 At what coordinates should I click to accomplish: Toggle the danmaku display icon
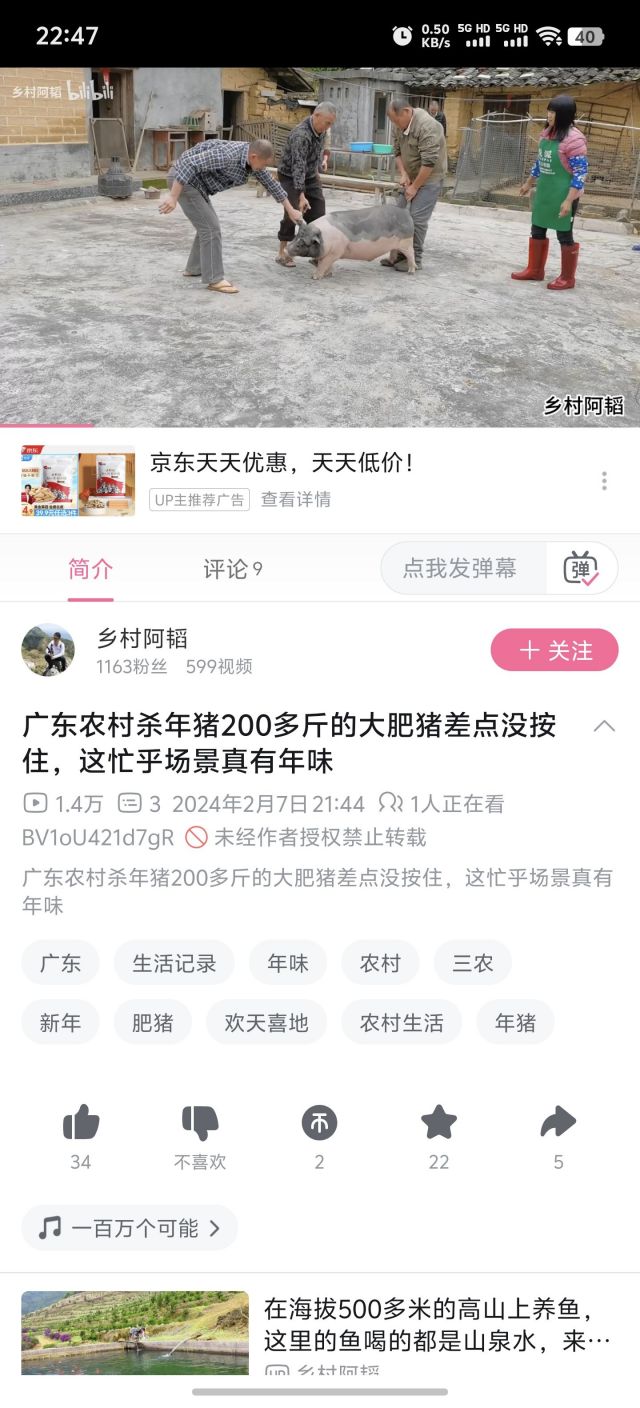pos(581,569)
